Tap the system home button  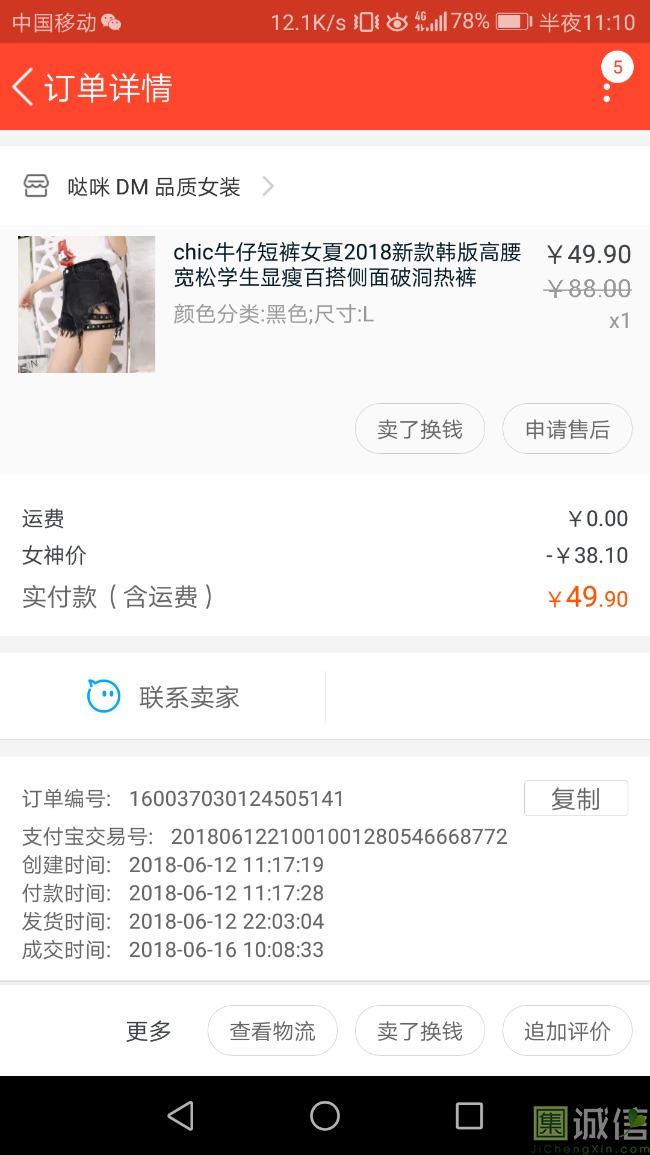coord(325,1115)
